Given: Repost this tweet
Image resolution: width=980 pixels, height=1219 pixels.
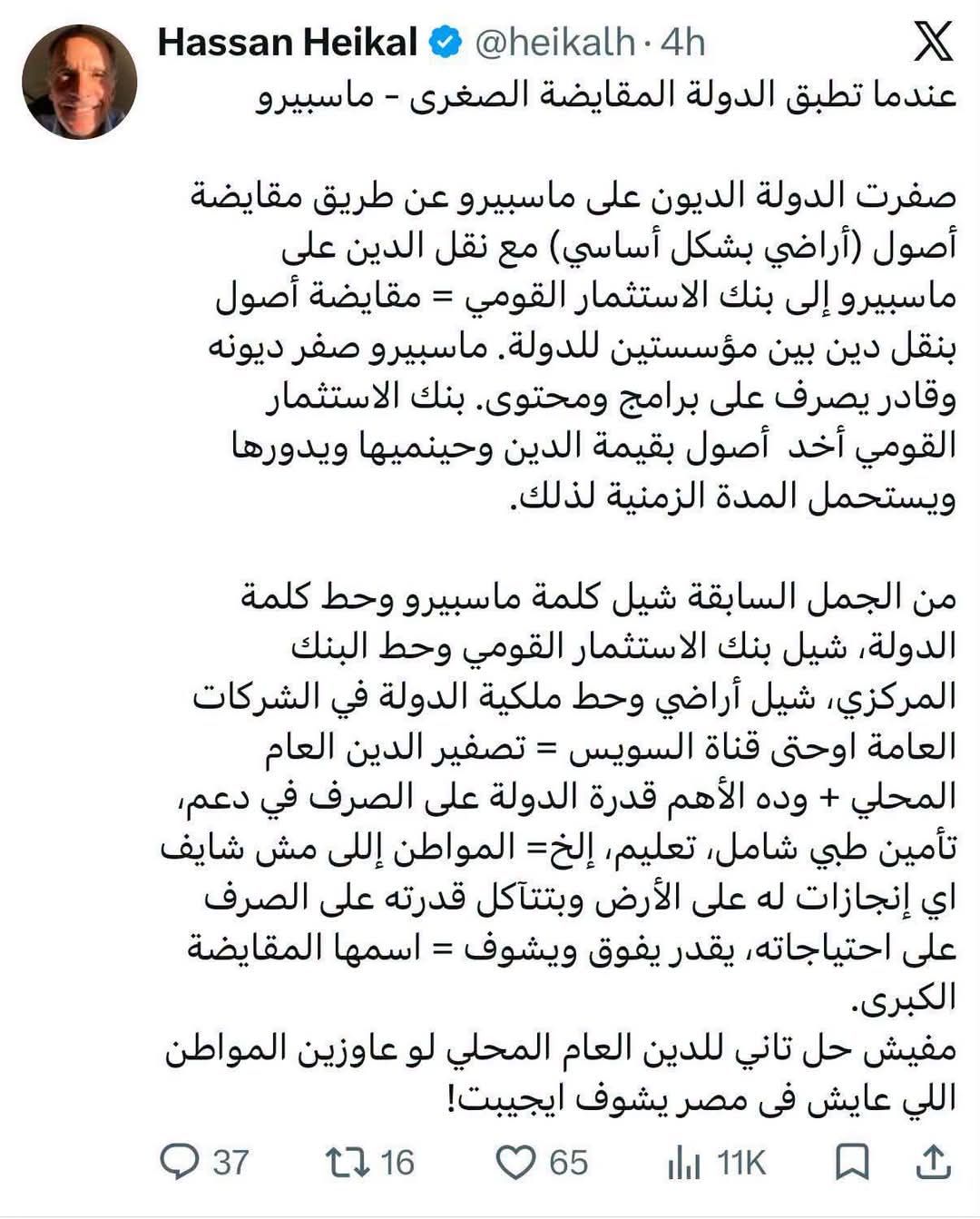Looking at the screenshot, I should tap(369, 1162).
